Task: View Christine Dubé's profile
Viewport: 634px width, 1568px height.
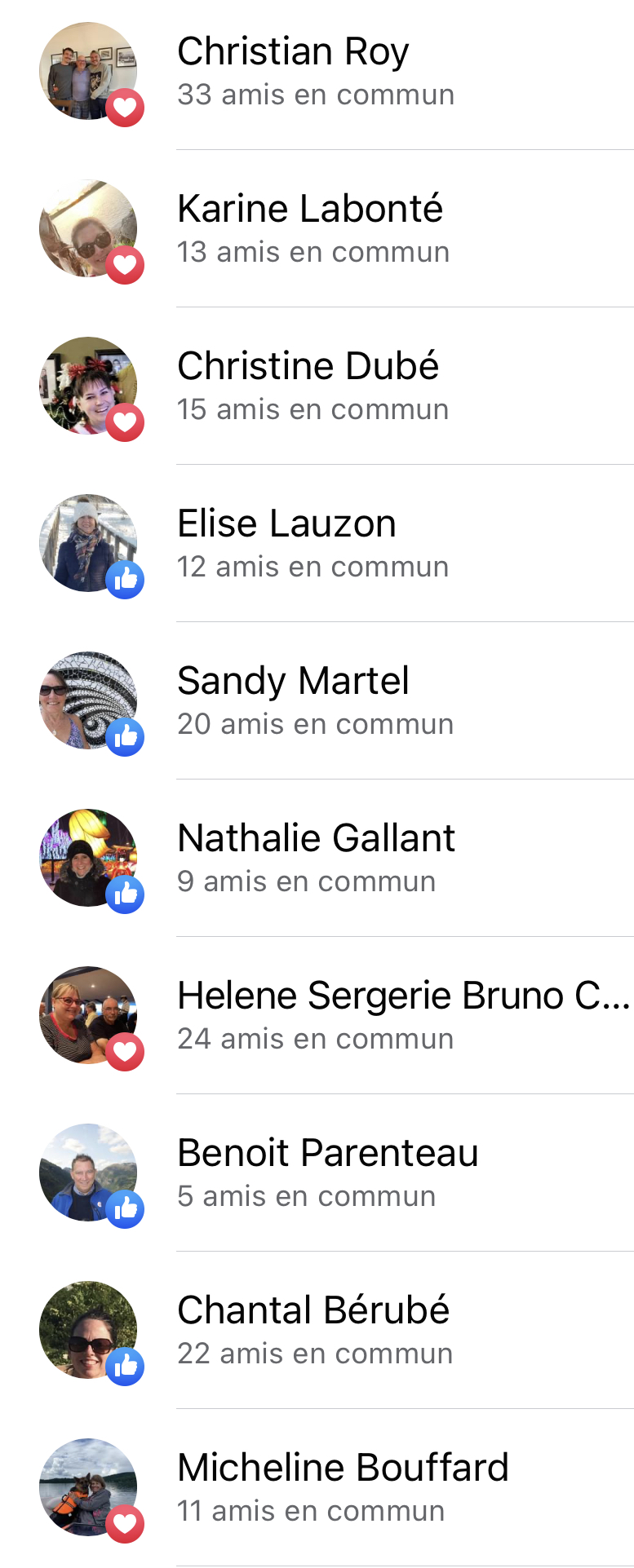Action: point(308,367)
